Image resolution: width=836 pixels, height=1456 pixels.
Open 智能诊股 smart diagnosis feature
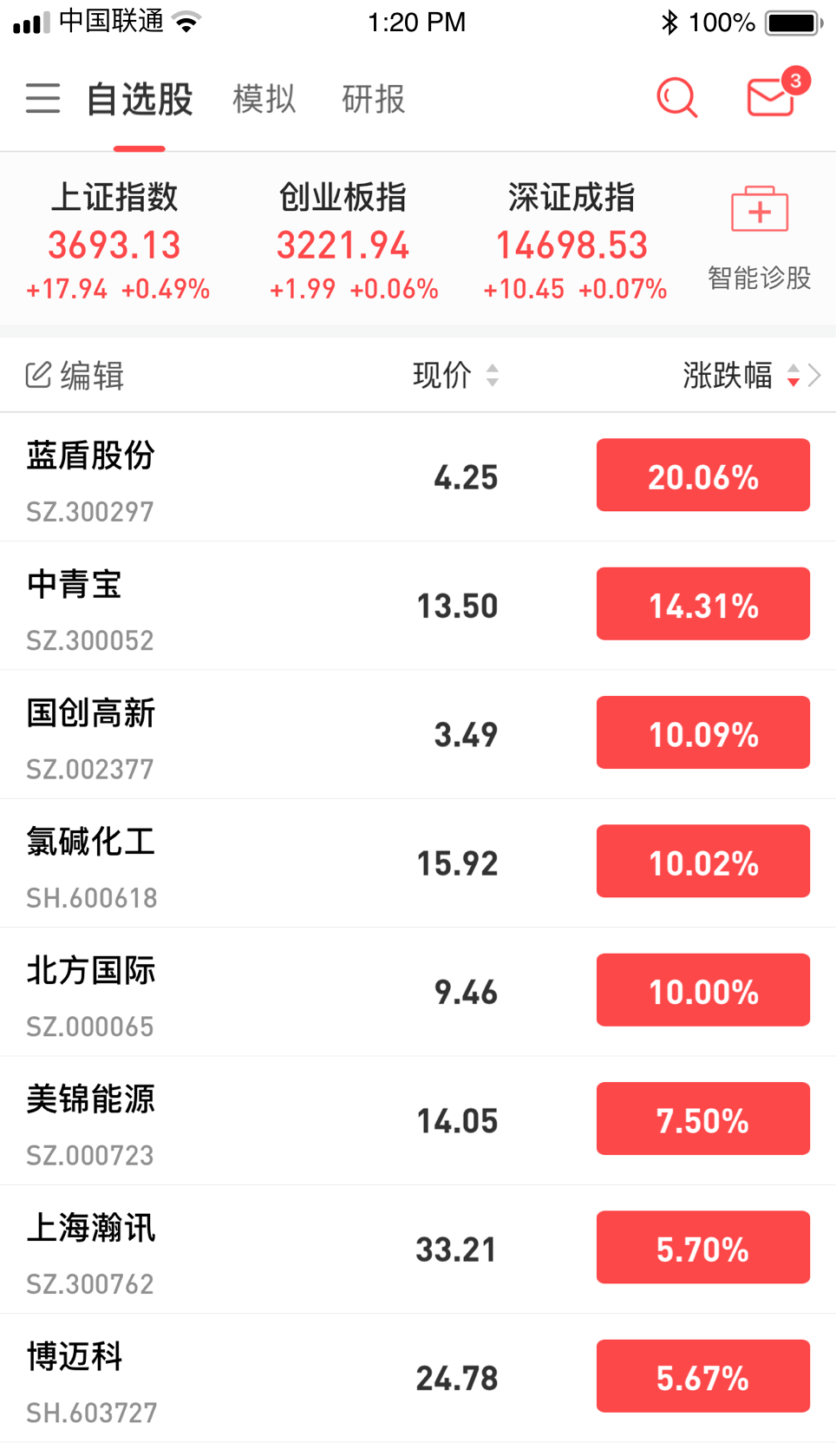tap(758, 234)
